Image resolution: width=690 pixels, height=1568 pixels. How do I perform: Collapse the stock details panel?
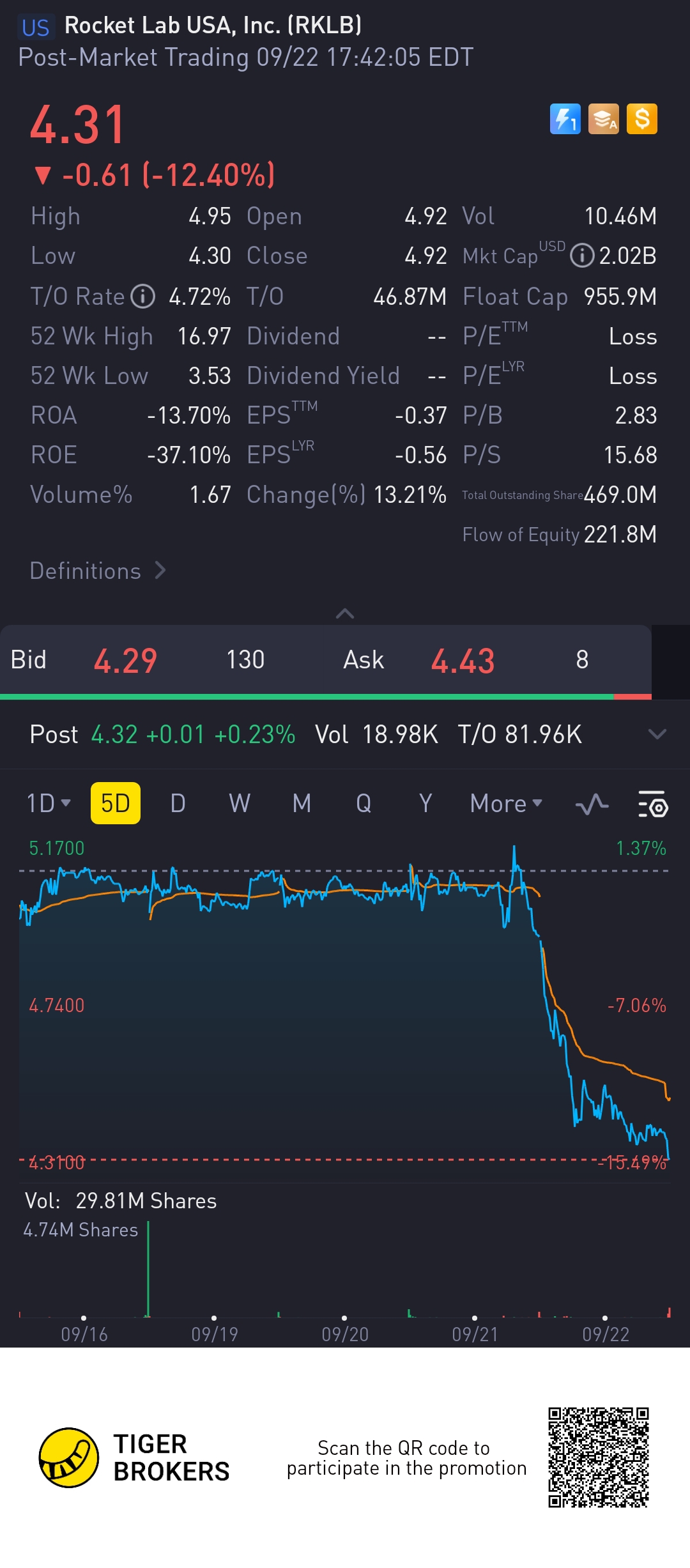(x=345, y=613)
